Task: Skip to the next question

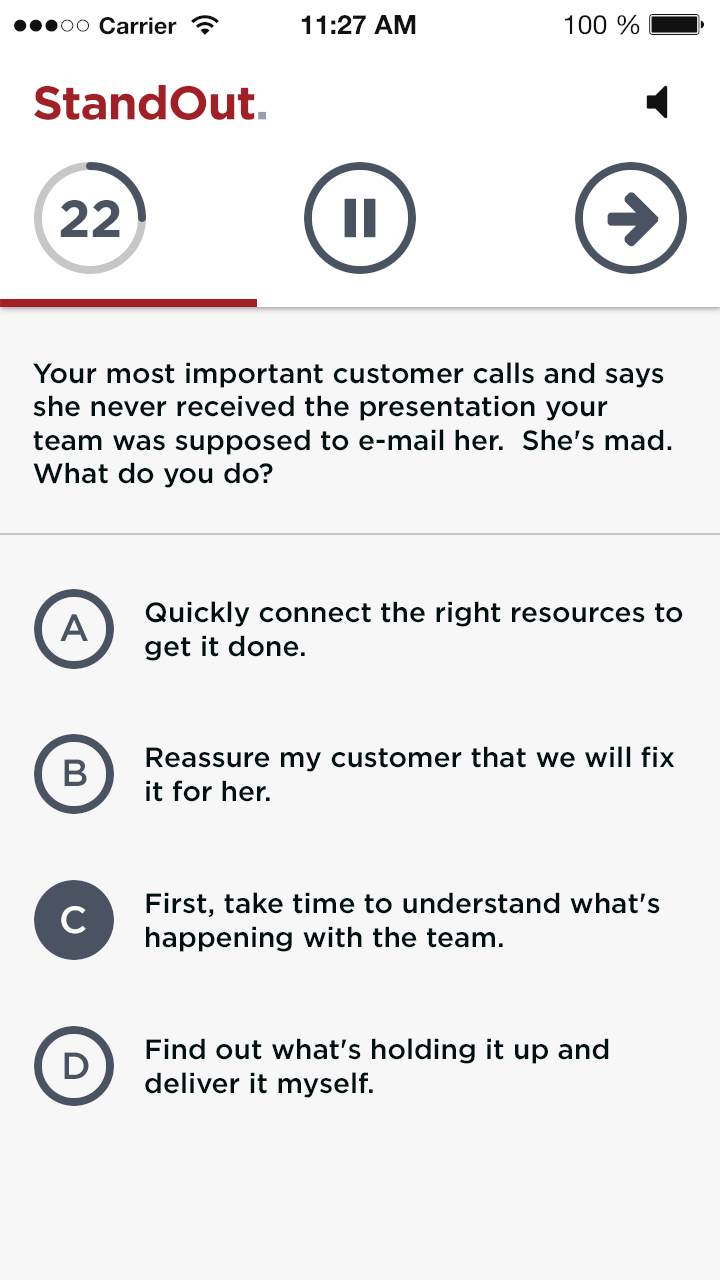Action: 631,218
